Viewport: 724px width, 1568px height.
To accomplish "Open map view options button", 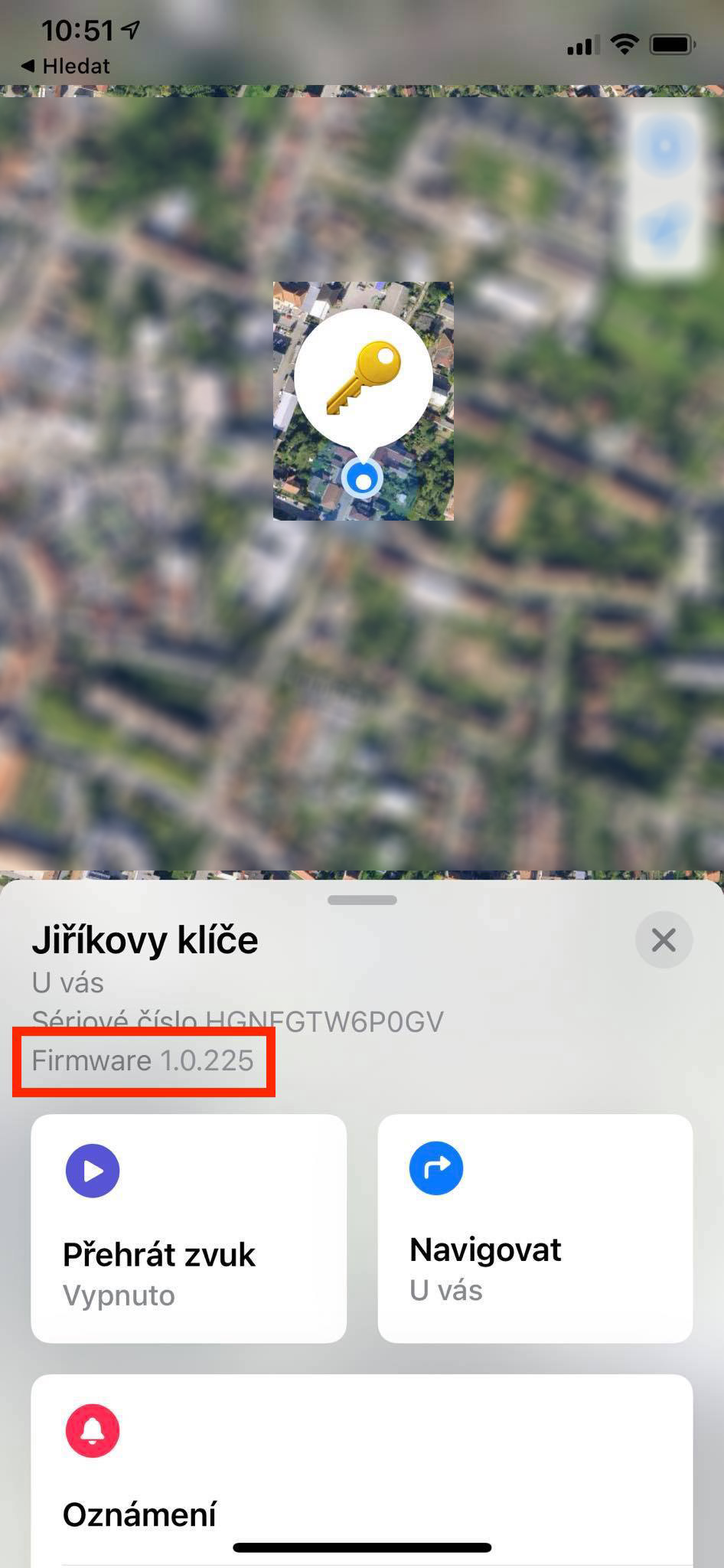I will pos(664,145).
